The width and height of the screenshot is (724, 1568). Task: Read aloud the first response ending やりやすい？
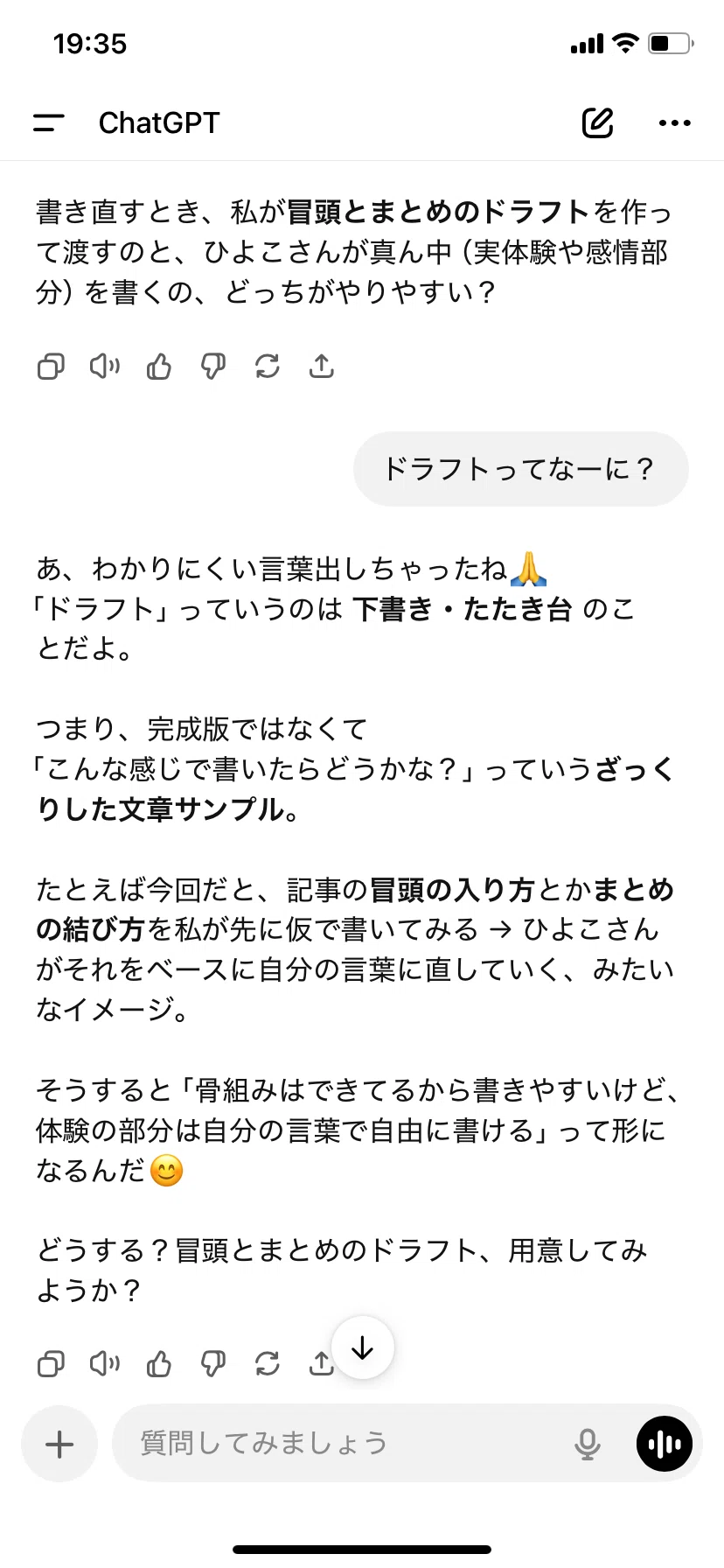coord(105,366)
